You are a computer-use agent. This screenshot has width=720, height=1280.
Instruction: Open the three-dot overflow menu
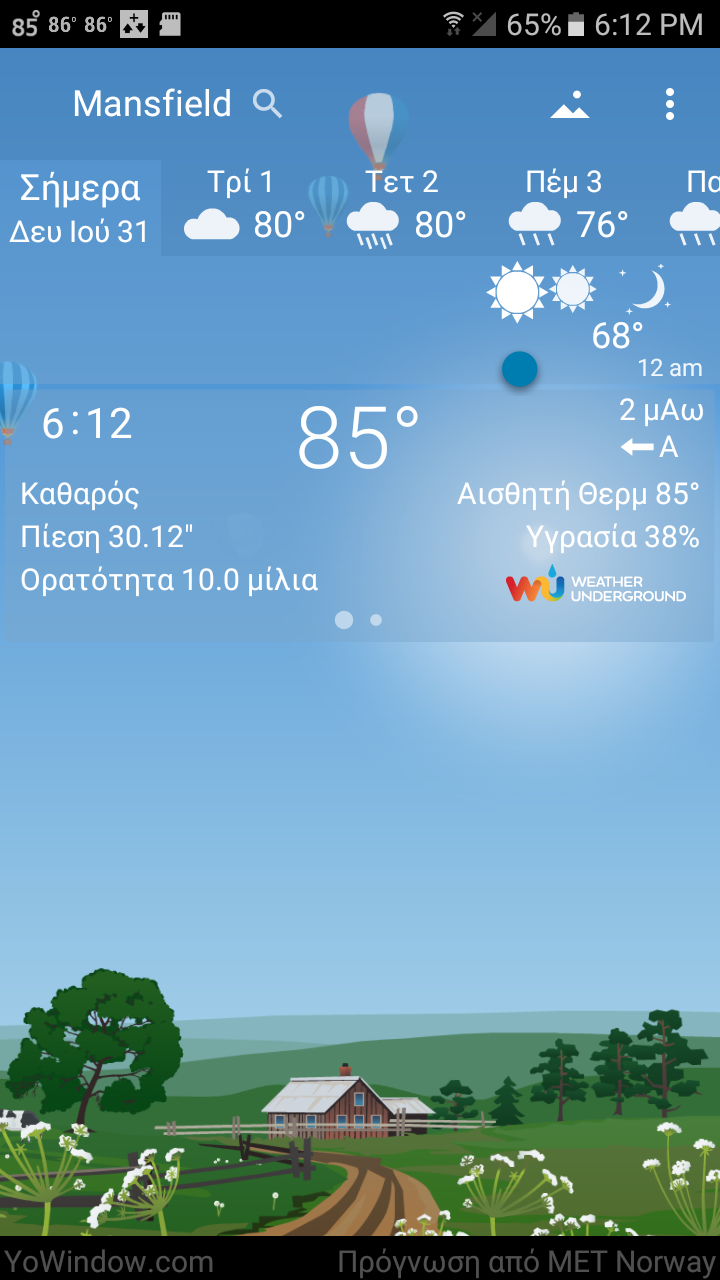(669, 104)
